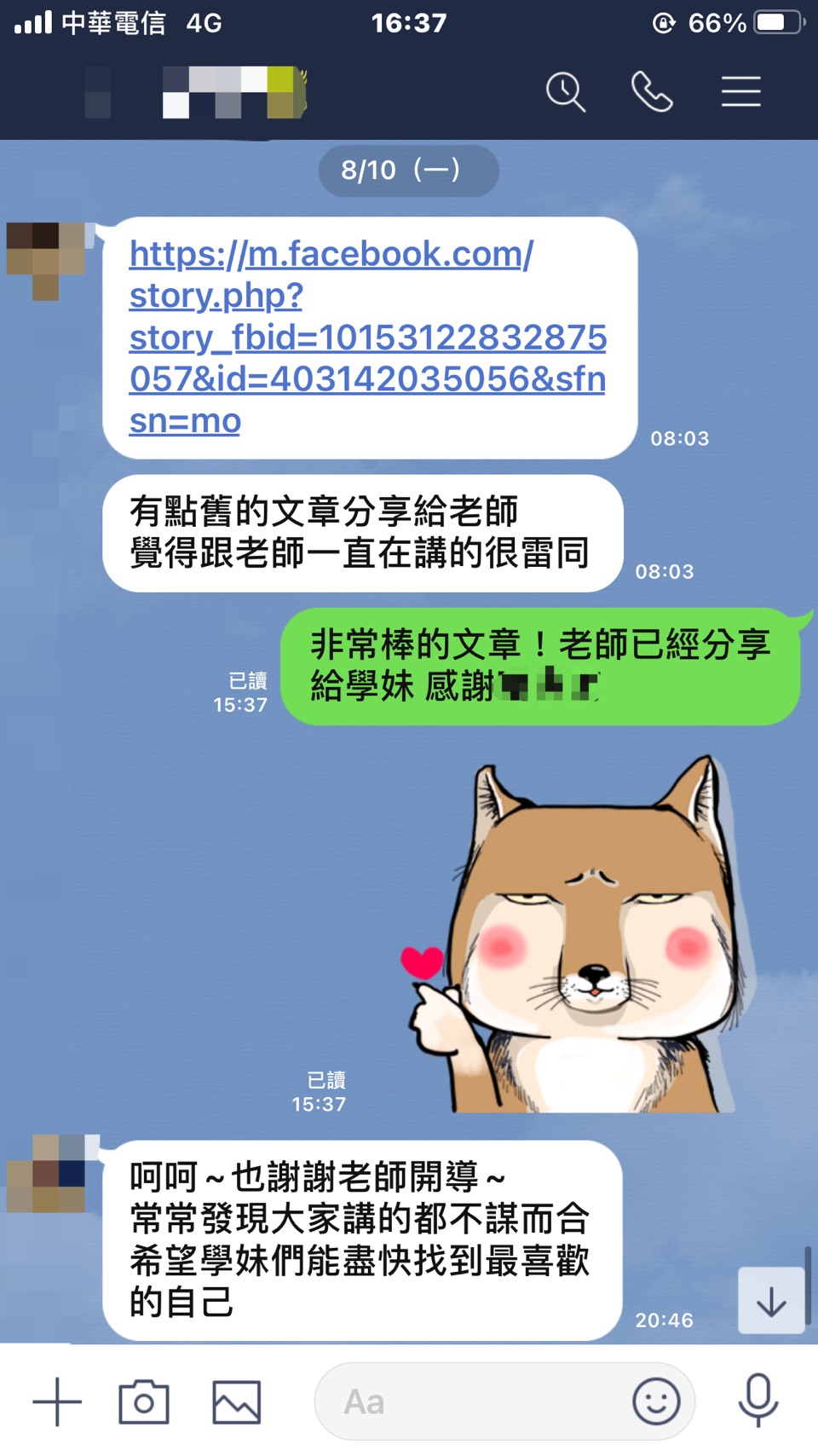Open the Facebook story link

coord(366,337)
